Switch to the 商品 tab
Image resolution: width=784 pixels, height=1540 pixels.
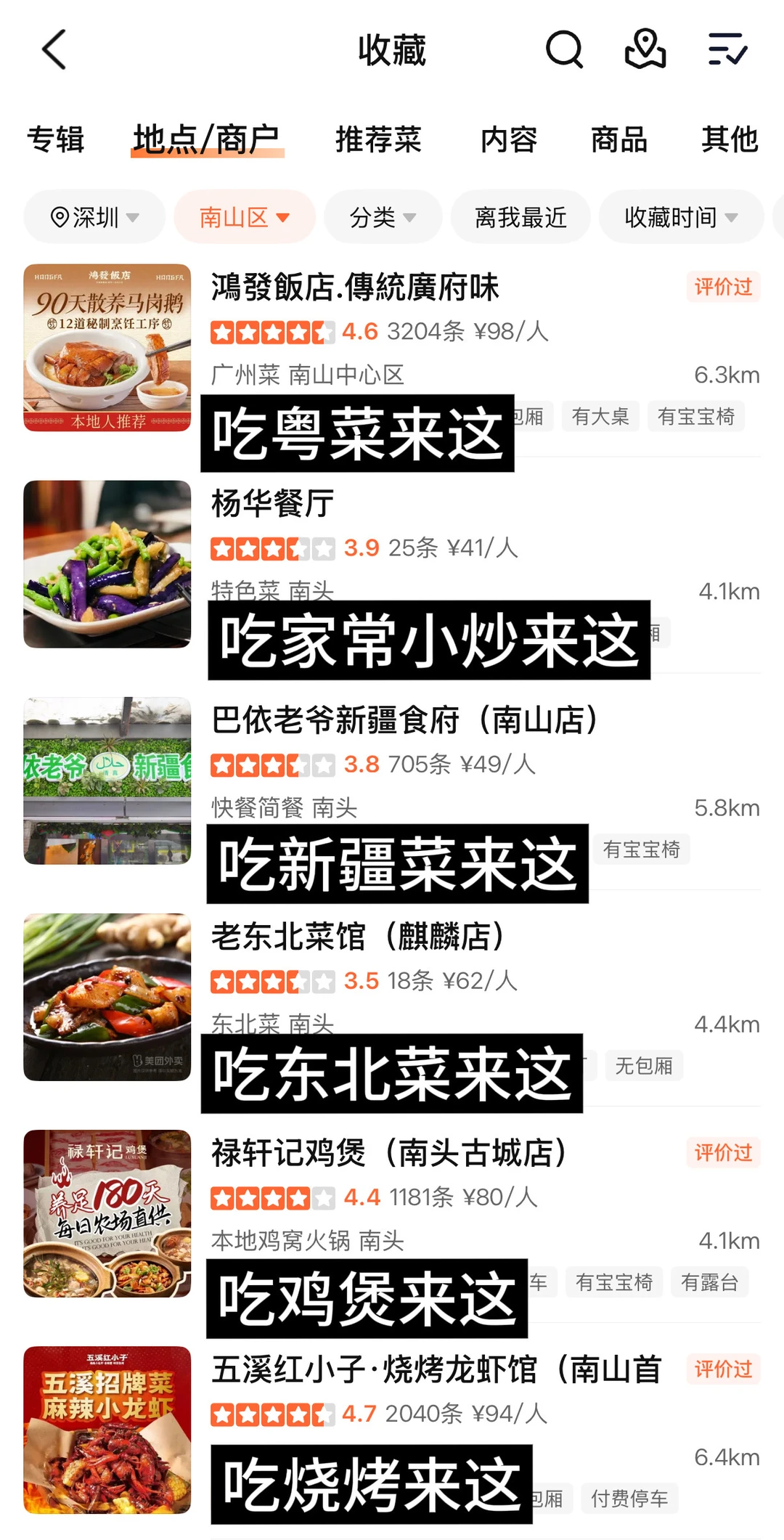tap(618, 139)
